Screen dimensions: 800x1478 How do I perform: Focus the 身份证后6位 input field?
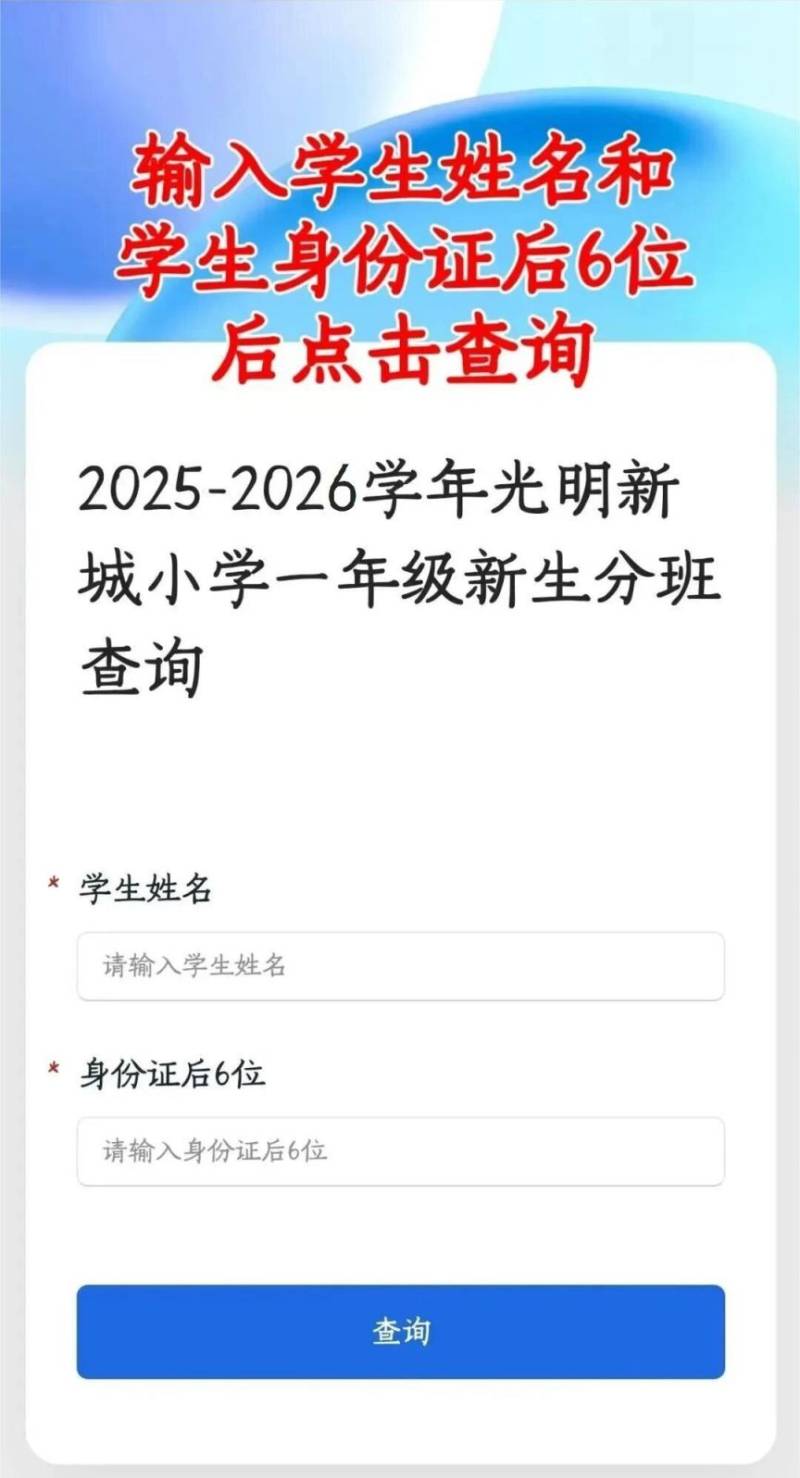(400, 1151)
